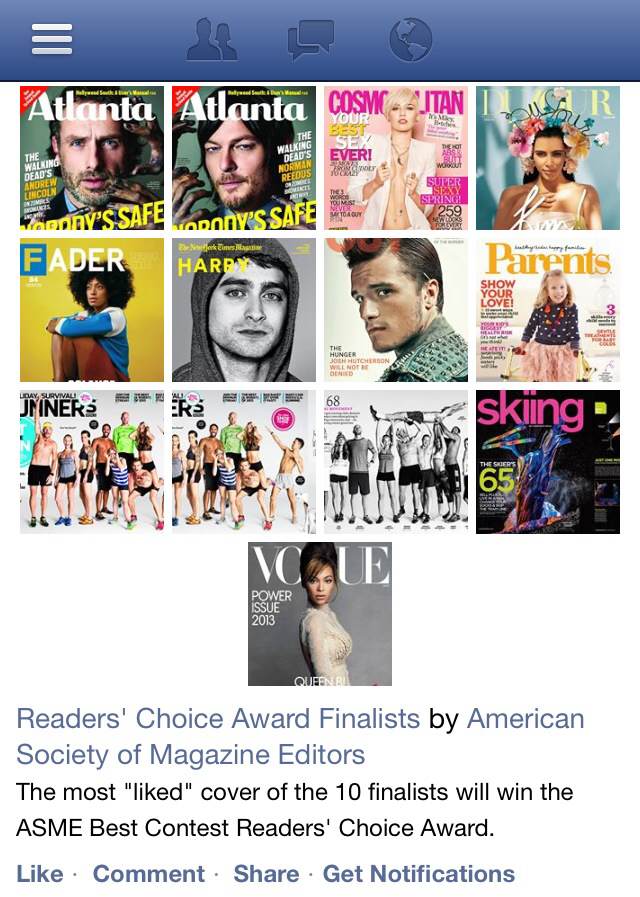Open Readers' Choice Award Finalists album
Image resolution: width=640 pixels, height=897 pixels.
[x=218, y=719]
